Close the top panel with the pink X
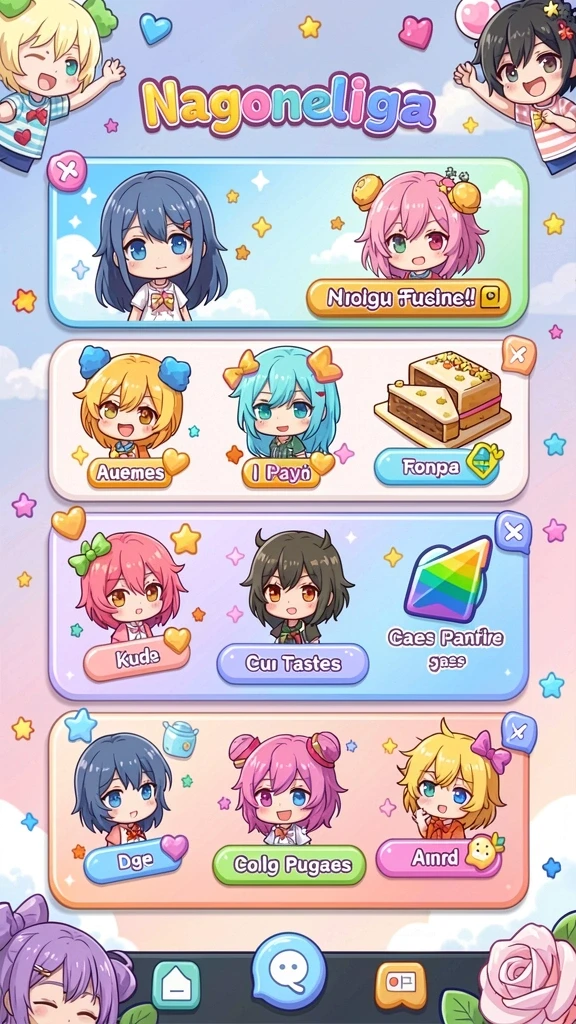Screen dimensions: 576x1024 point(67,171)
